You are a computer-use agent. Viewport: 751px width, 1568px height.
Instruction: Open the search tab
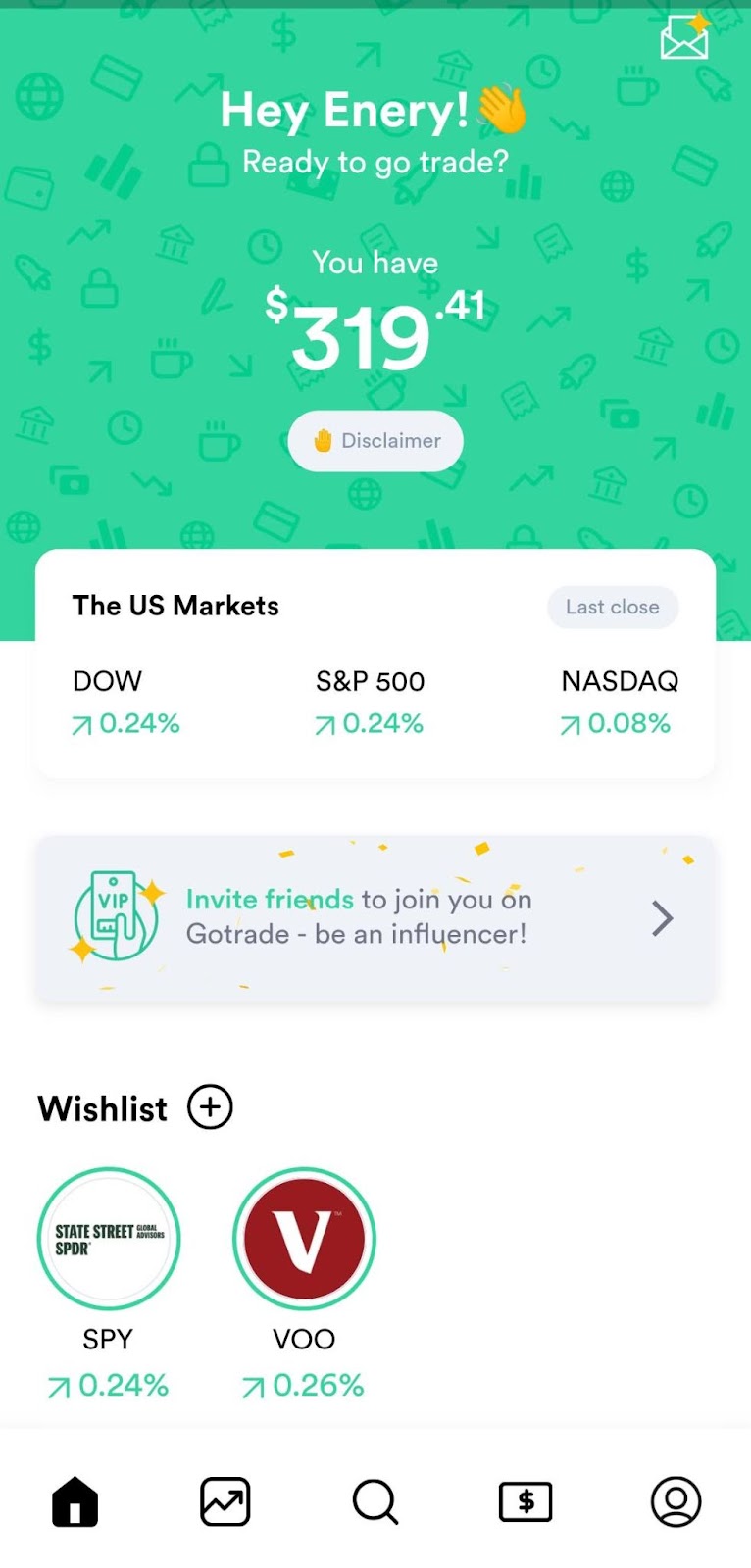[375, 1501]
